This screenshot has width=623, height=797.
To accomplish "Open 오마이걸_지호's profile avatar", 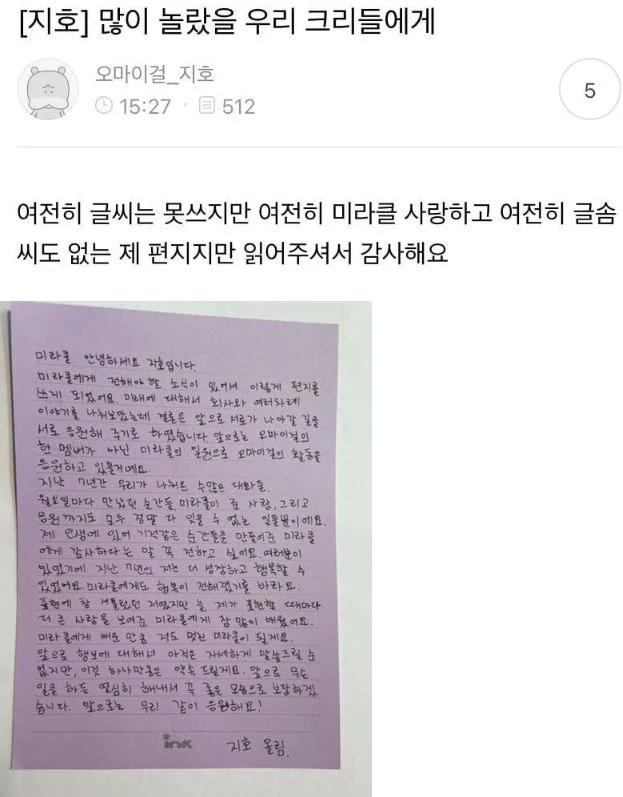I will (48, 91).
